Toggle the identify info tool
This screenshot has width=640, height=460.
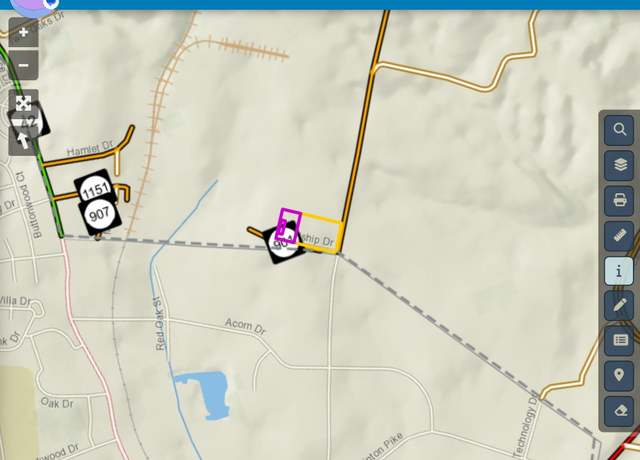619,270
